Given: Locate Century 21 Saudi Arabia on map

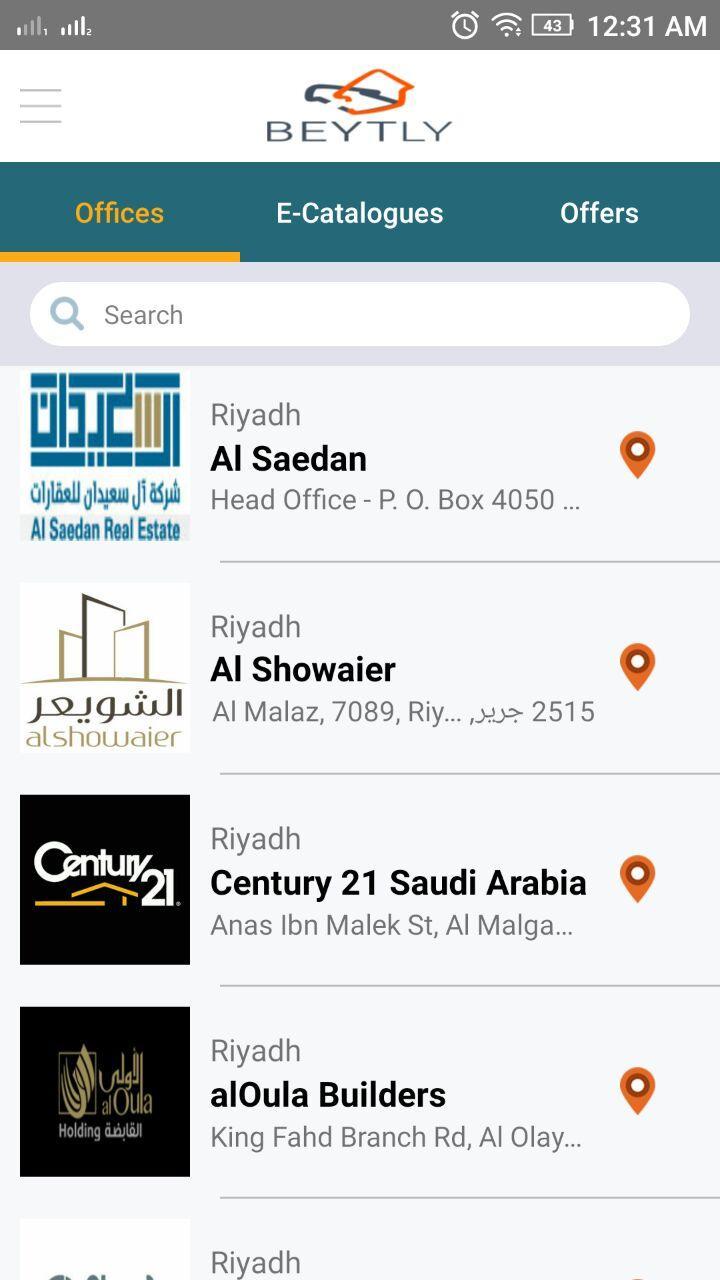Looking at the screenshot, I should pos(637,879).
